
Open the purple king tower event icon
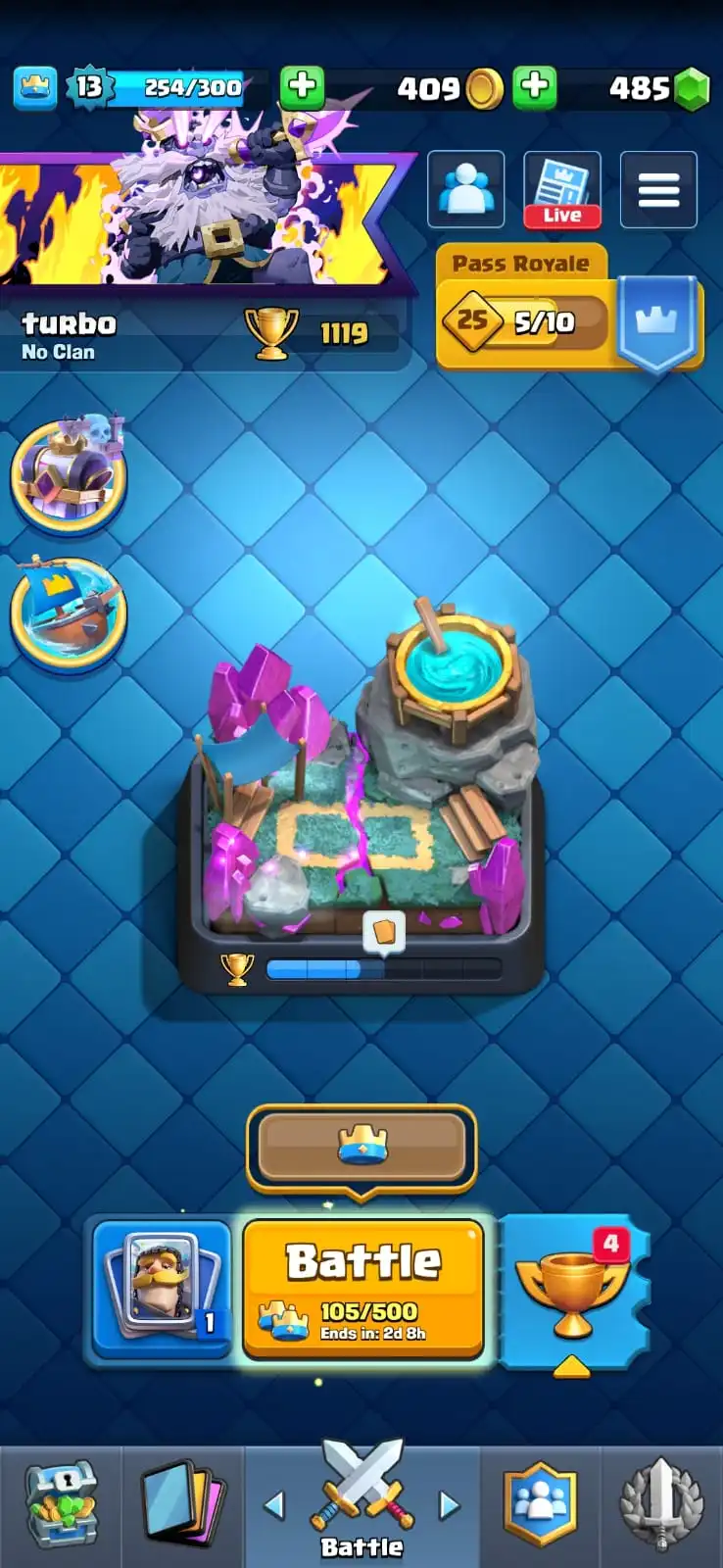click(69, 475)
